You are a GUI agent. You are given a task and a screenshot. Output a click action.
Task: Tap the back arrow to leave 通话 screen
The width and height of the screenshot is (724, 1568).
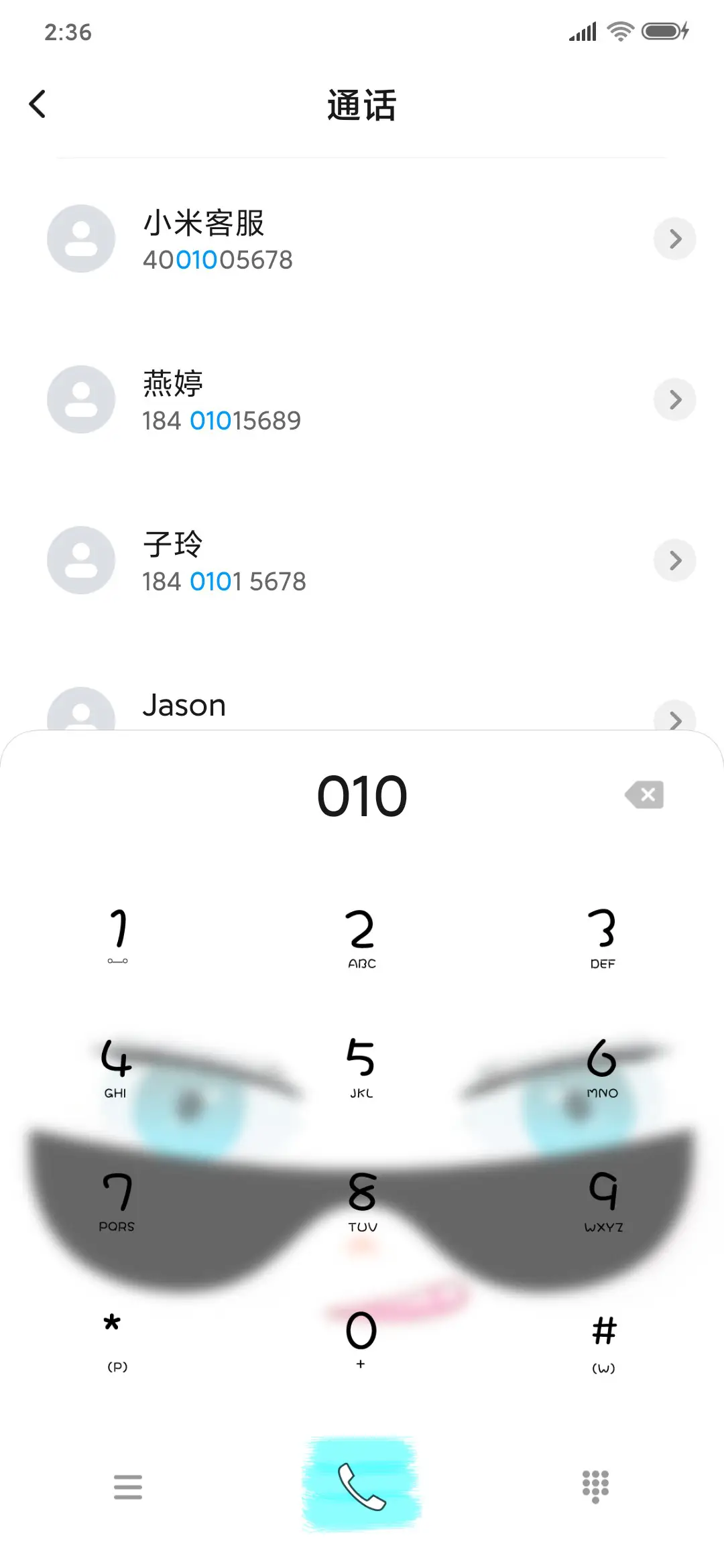(38, 104)
